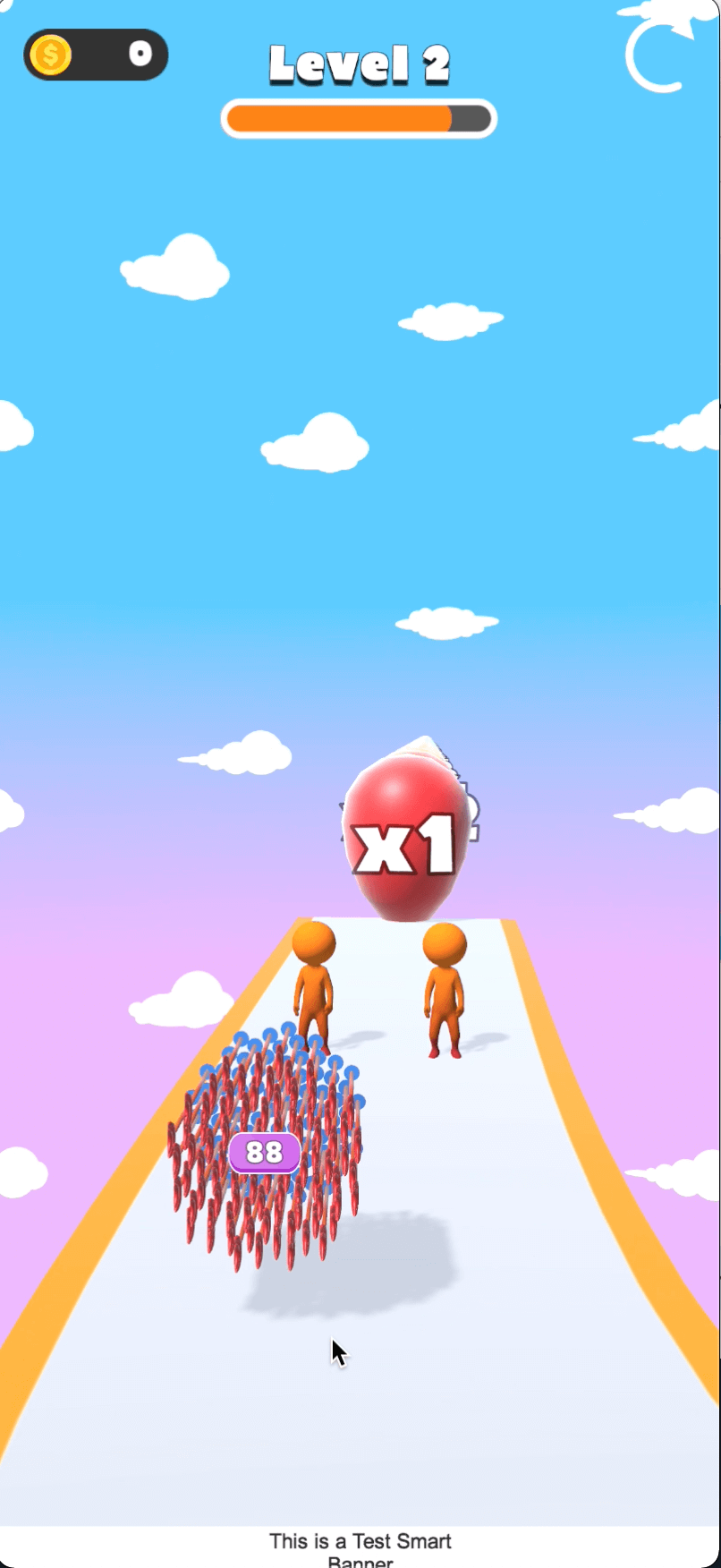Tap the test smart banner ad
721x1568 pixels.
click(x=360, y=1547)
